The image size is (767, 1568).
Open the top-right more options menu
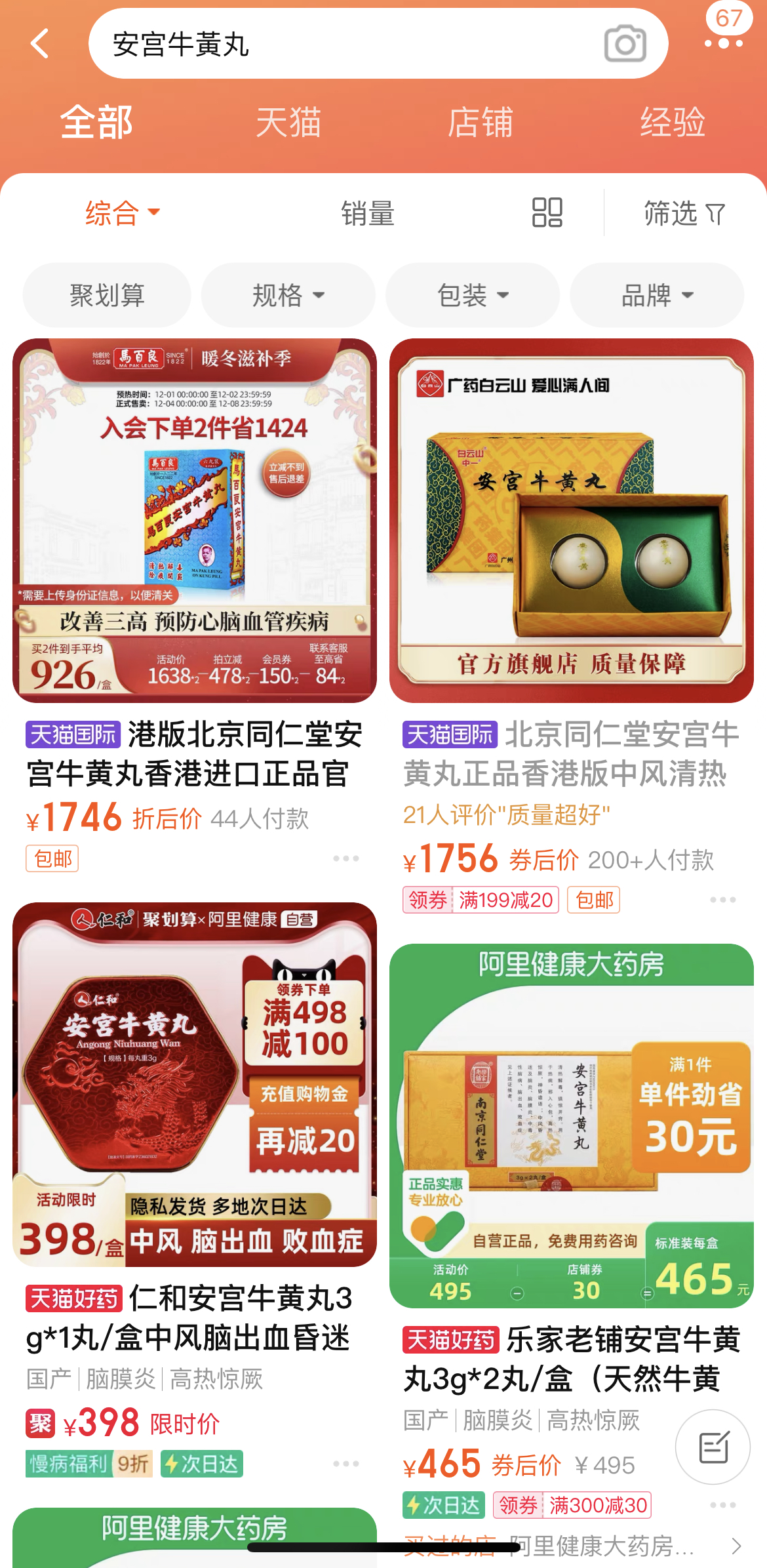coord(723,43)
